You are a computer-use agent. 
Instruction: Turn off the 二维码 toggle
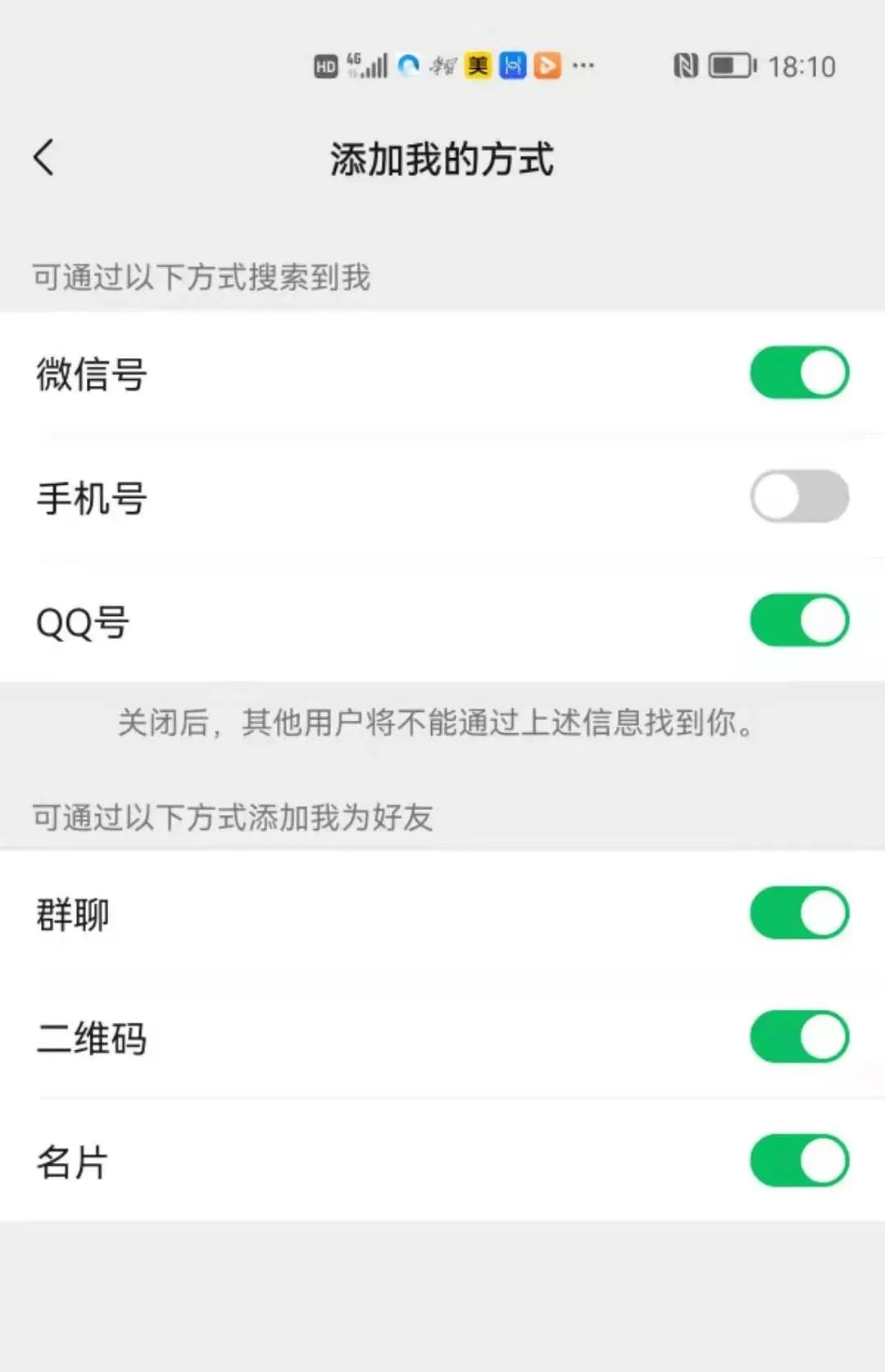[799, 1037]
